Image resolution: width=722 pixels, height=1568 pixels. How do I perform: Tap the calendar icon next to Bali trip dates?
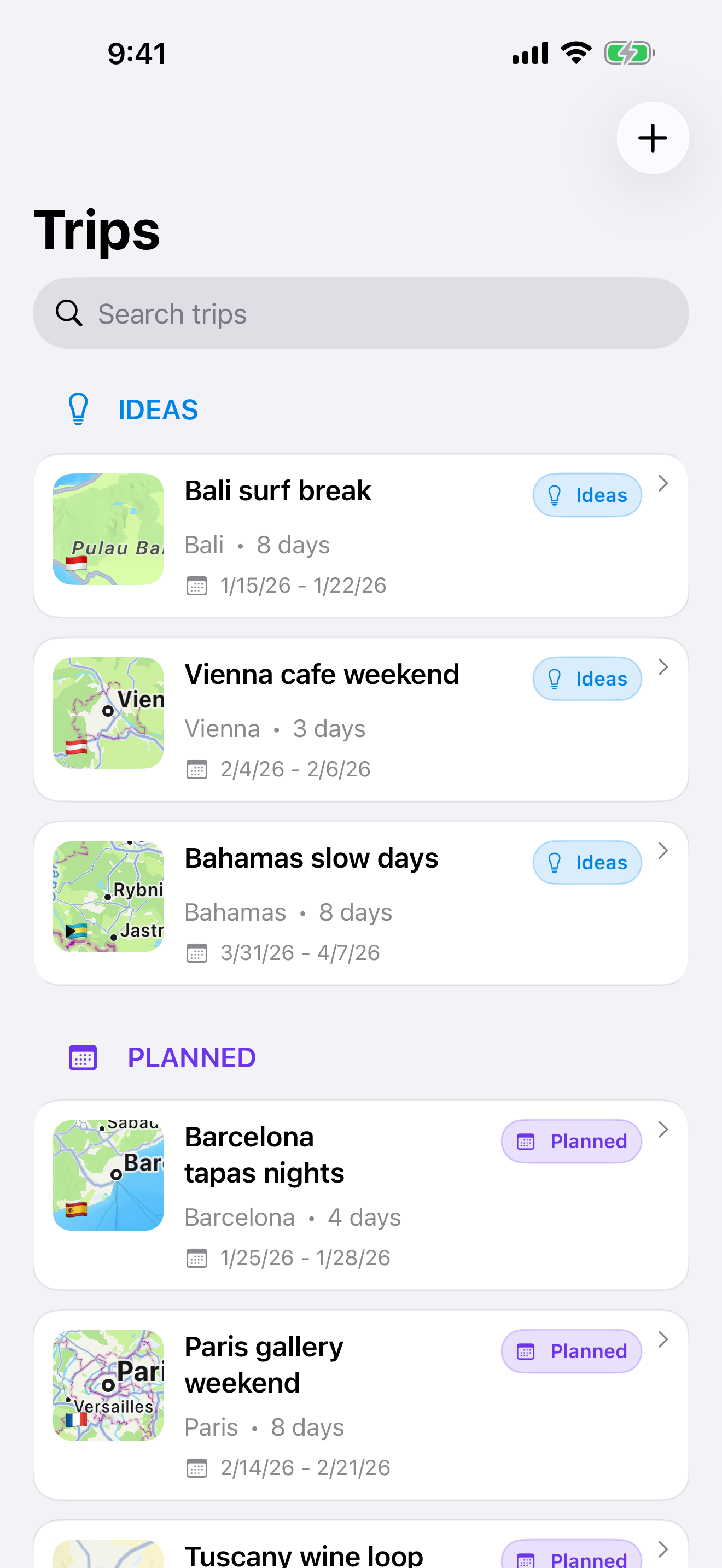click(196, 585)
